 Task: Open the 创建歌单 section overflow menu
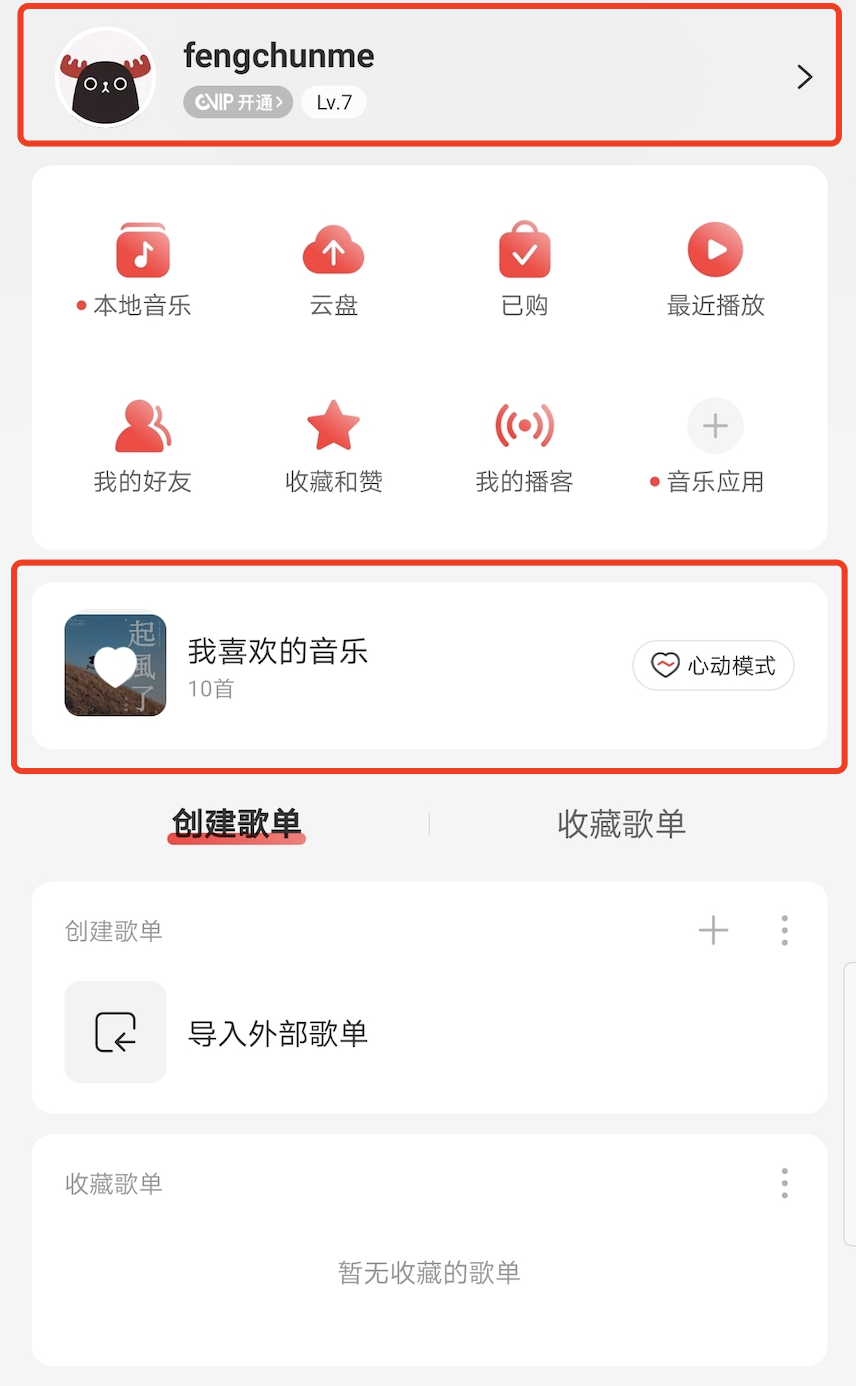[x=784, y=931]
